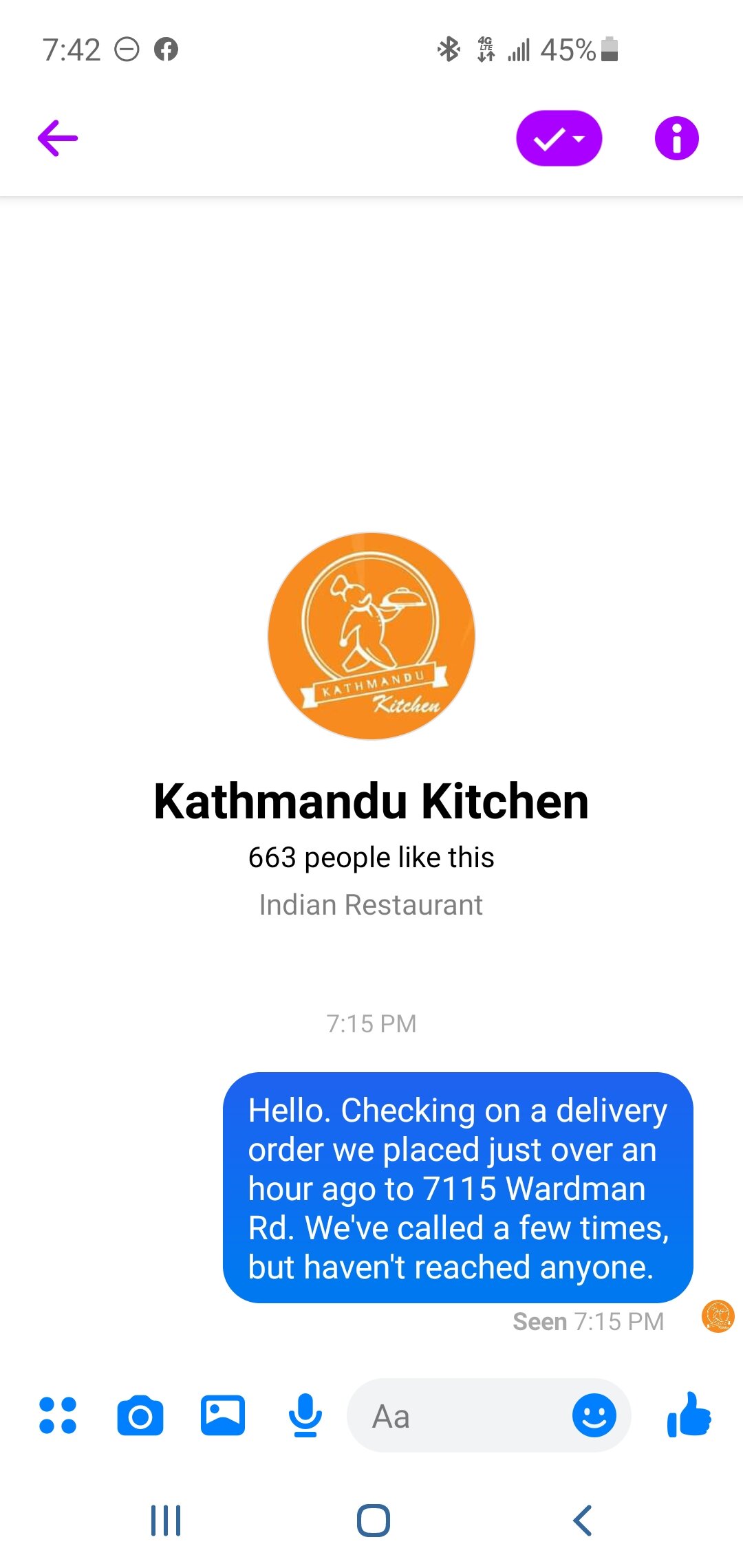
Task: Open conversation info for Kathmandu Kitchen
Action: click(x=676, y=138)
